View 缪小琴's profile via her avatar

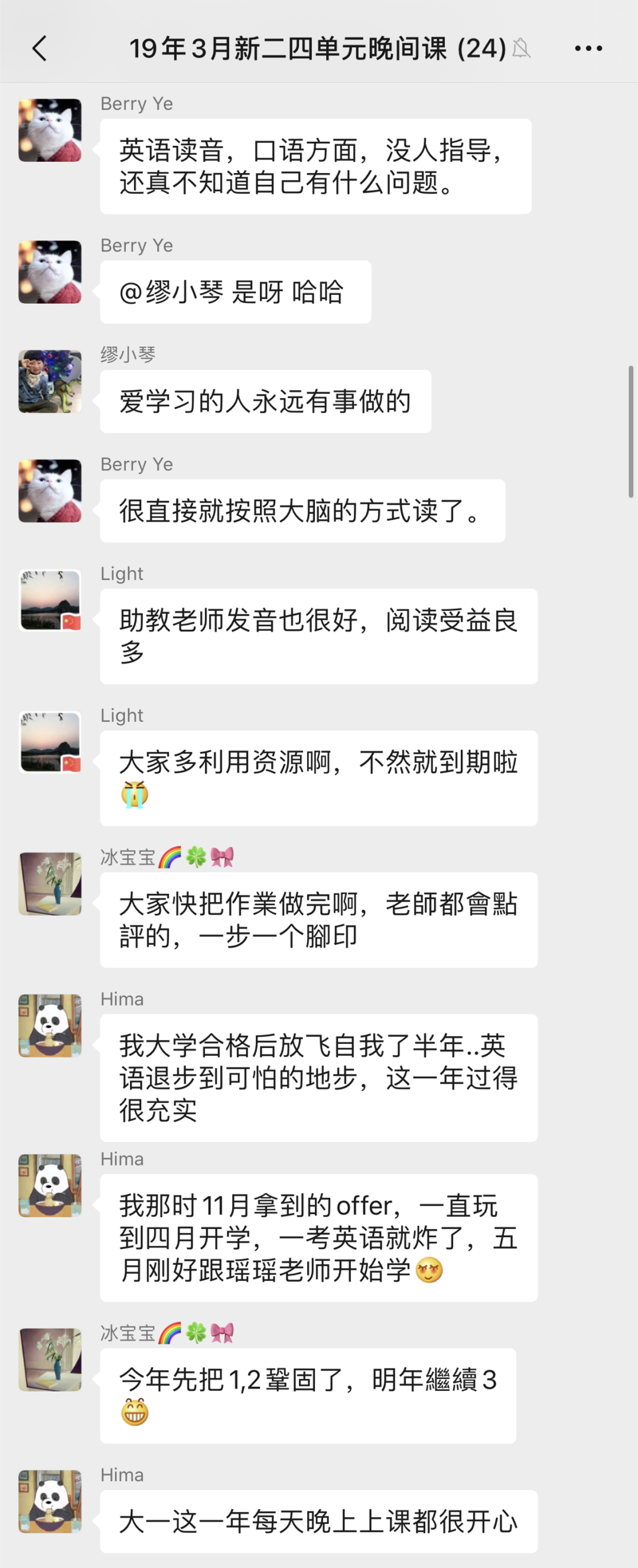[x=50, y=382]
